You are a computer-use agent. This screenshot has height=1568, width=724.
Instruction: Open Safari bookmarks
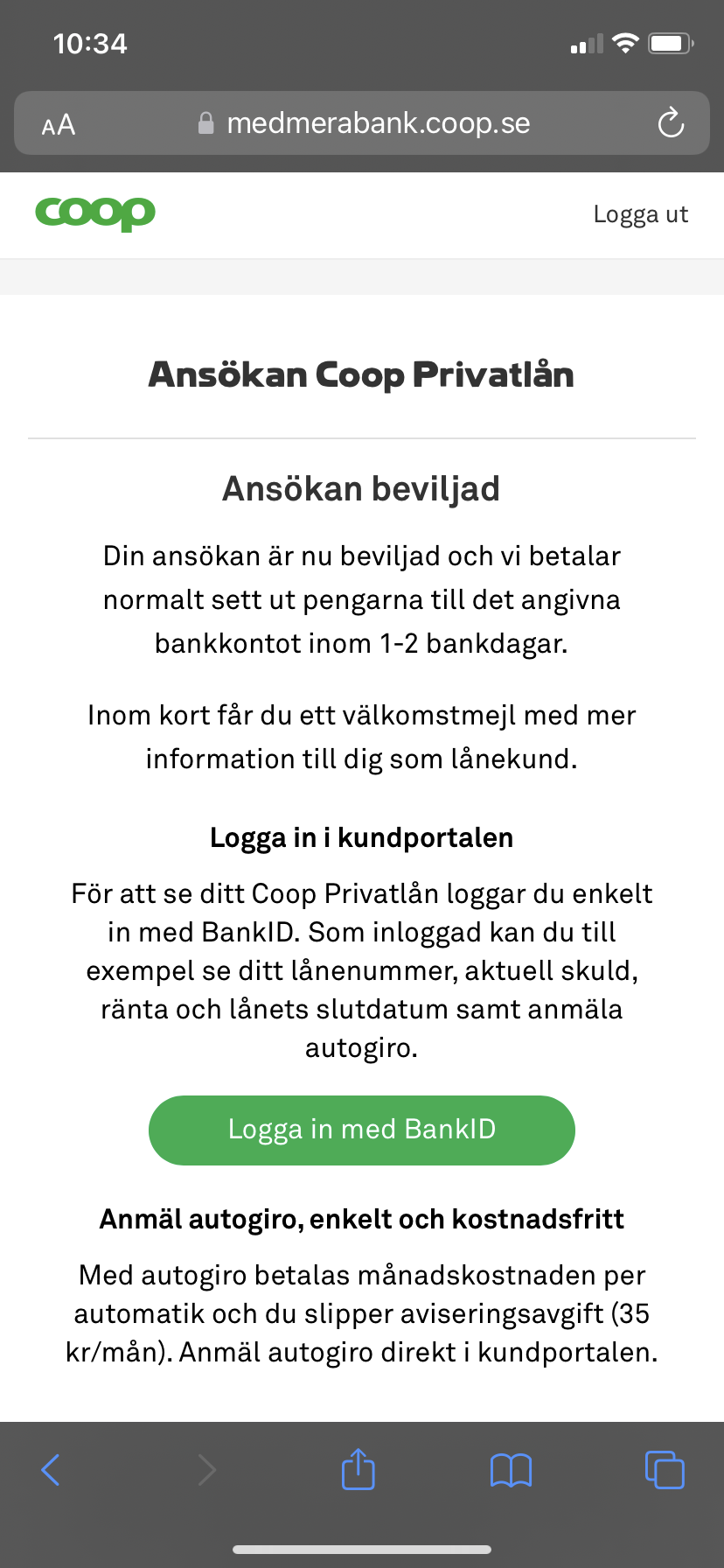(511, 1470)
